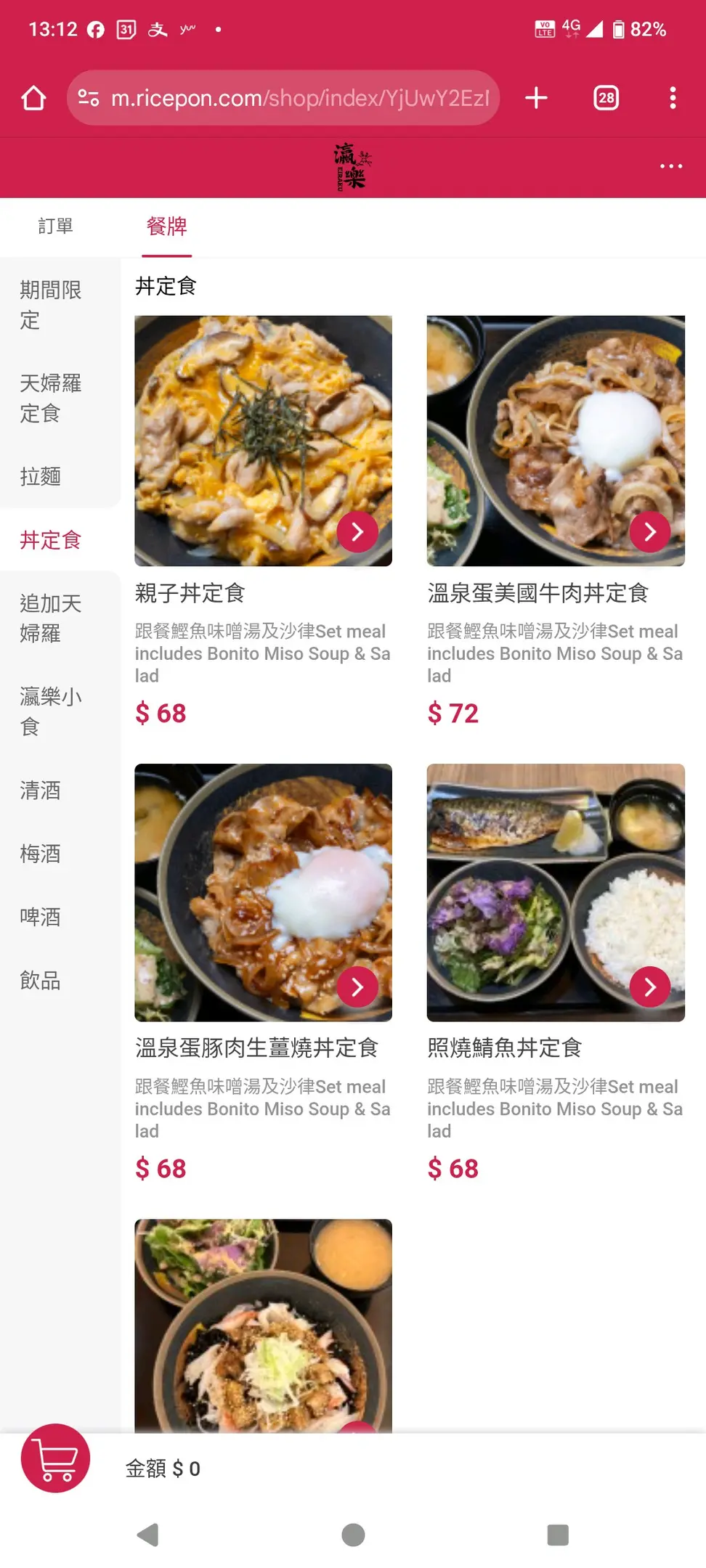Browse the 啤酒 category
This screenshot has height=1568, width=706.
41,918
